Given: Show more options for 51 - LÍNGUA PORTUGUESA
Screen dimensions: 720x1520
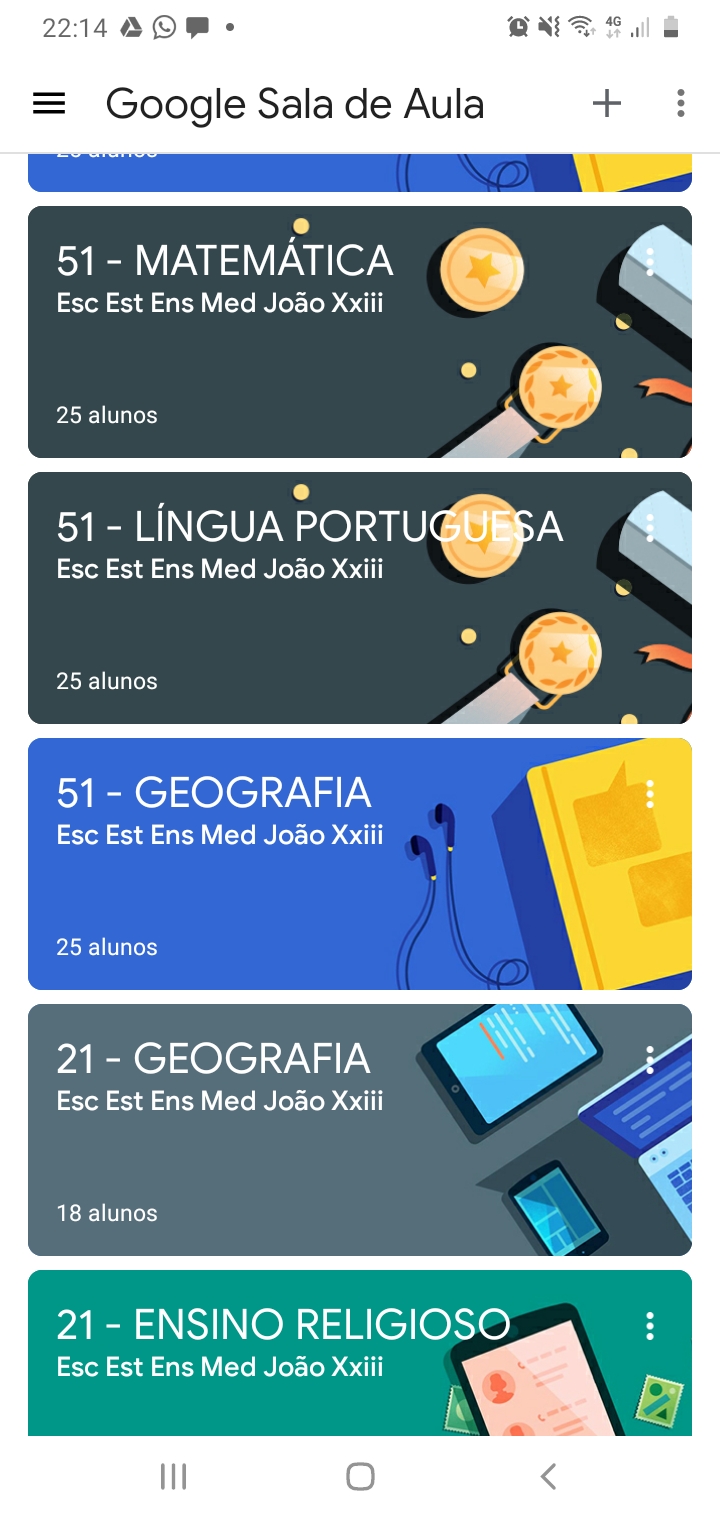Looking at the screenshot, I should coord(650,528).
